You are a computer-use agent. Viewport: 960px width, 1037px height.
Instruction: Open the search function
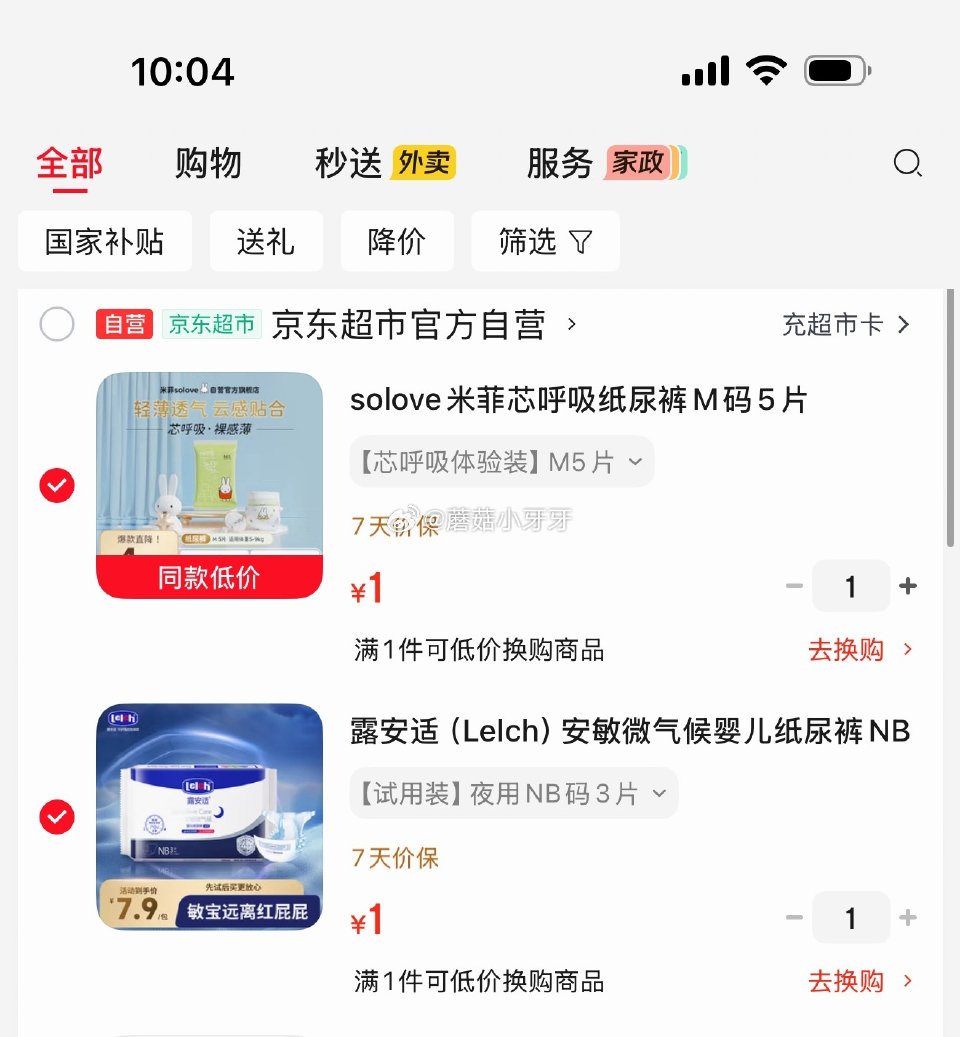(x=907, y=163)
